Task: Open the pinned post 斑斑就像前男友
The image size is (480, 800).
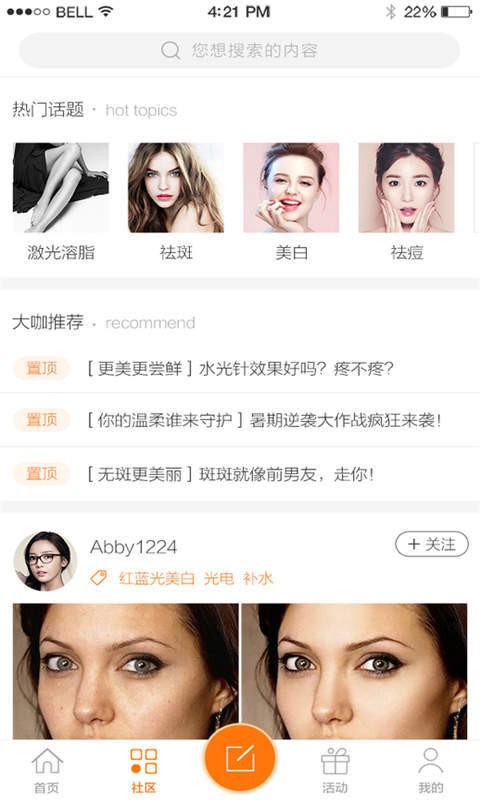Action: pyautogui.click(x=240, y=473)
